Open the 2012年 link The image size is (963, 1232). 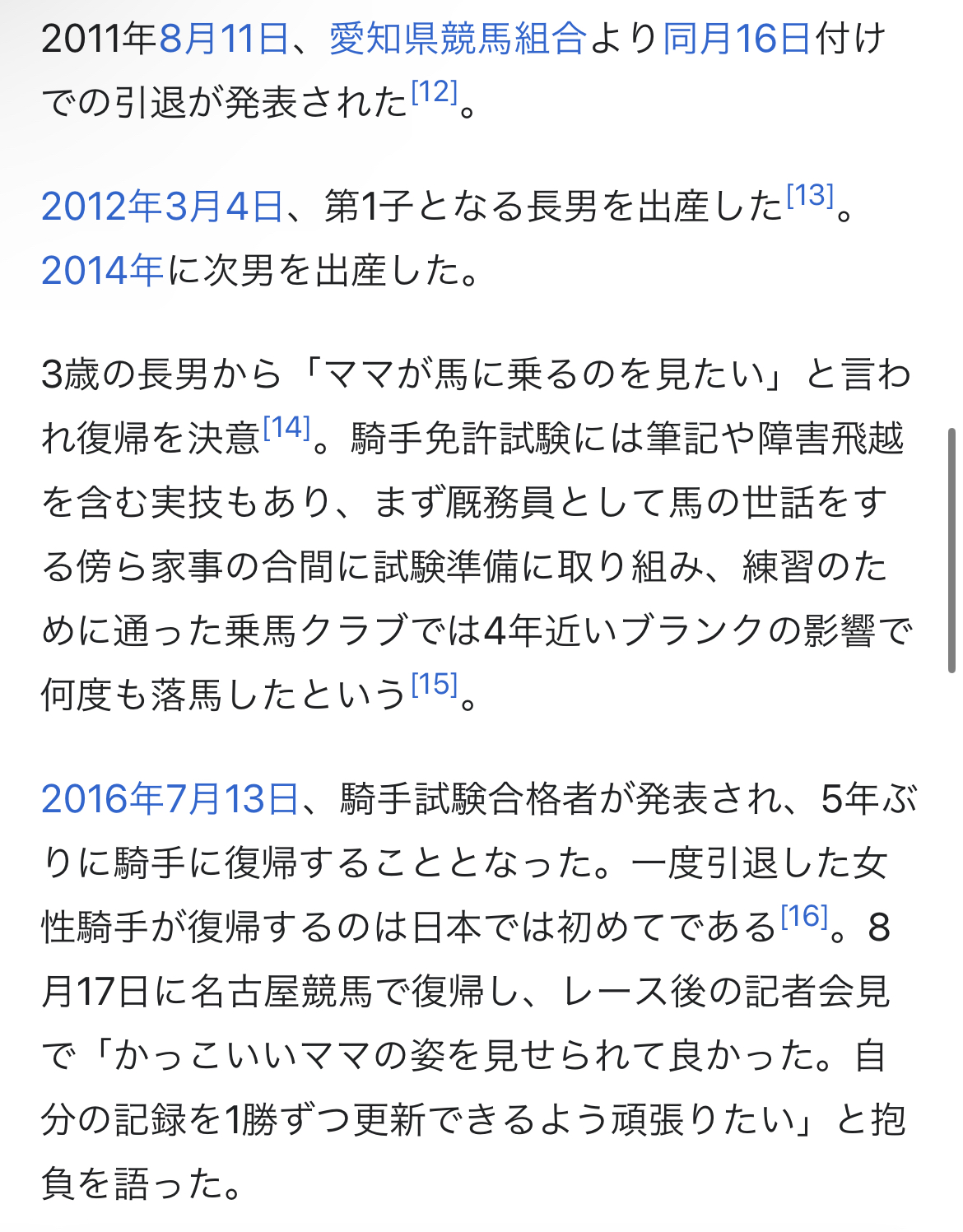tap(102, 206)
